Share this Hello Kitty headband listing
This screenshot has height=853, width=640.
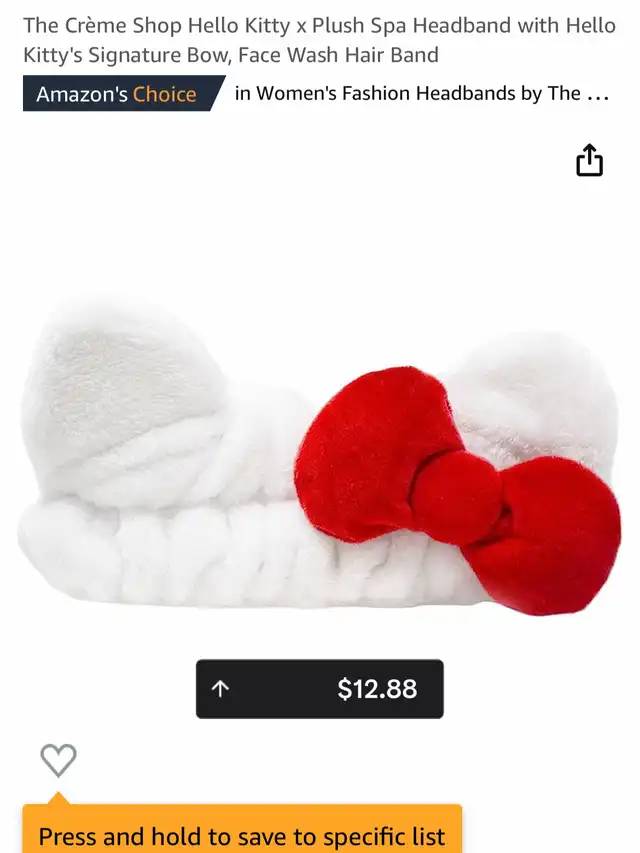[589, 161]
